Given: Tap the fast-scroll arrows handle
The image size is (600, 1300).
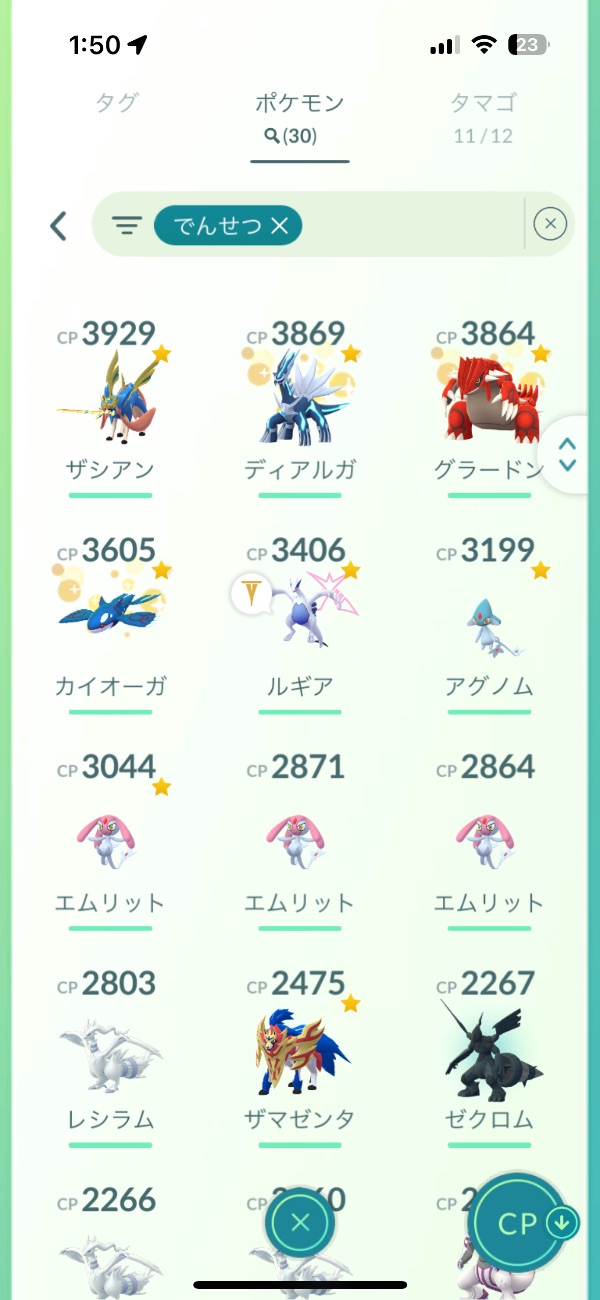Looking at the screenshot, I should pyautogui.click(x=568, y=454).
